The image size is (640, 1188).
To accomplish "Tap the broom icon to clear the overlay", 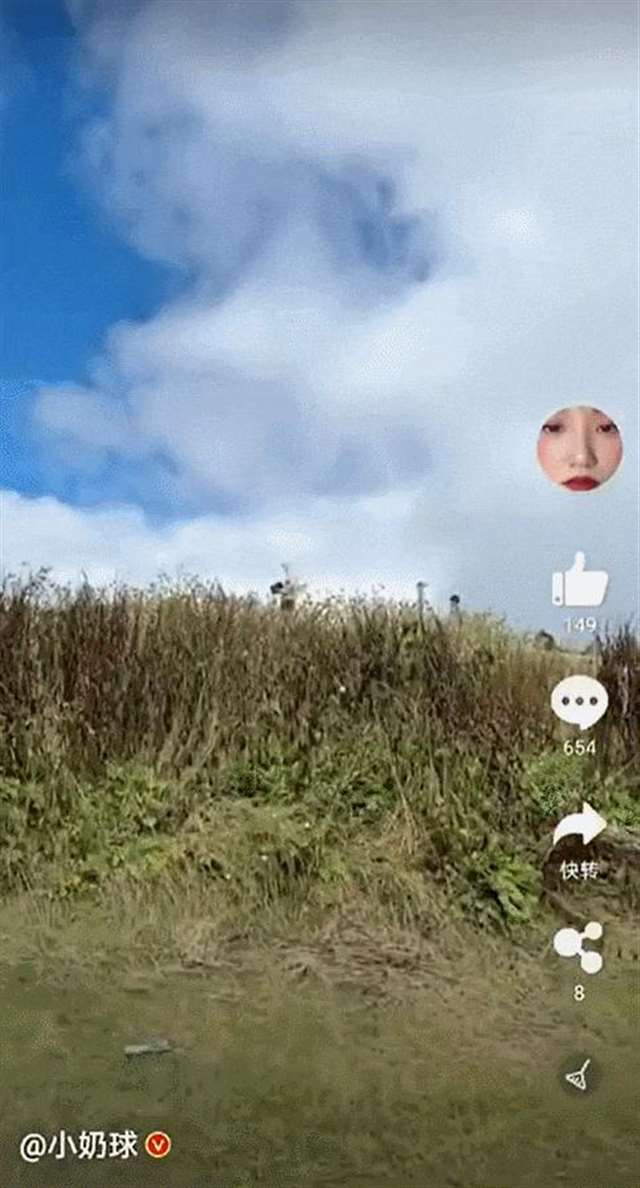I will [578, 1074].
